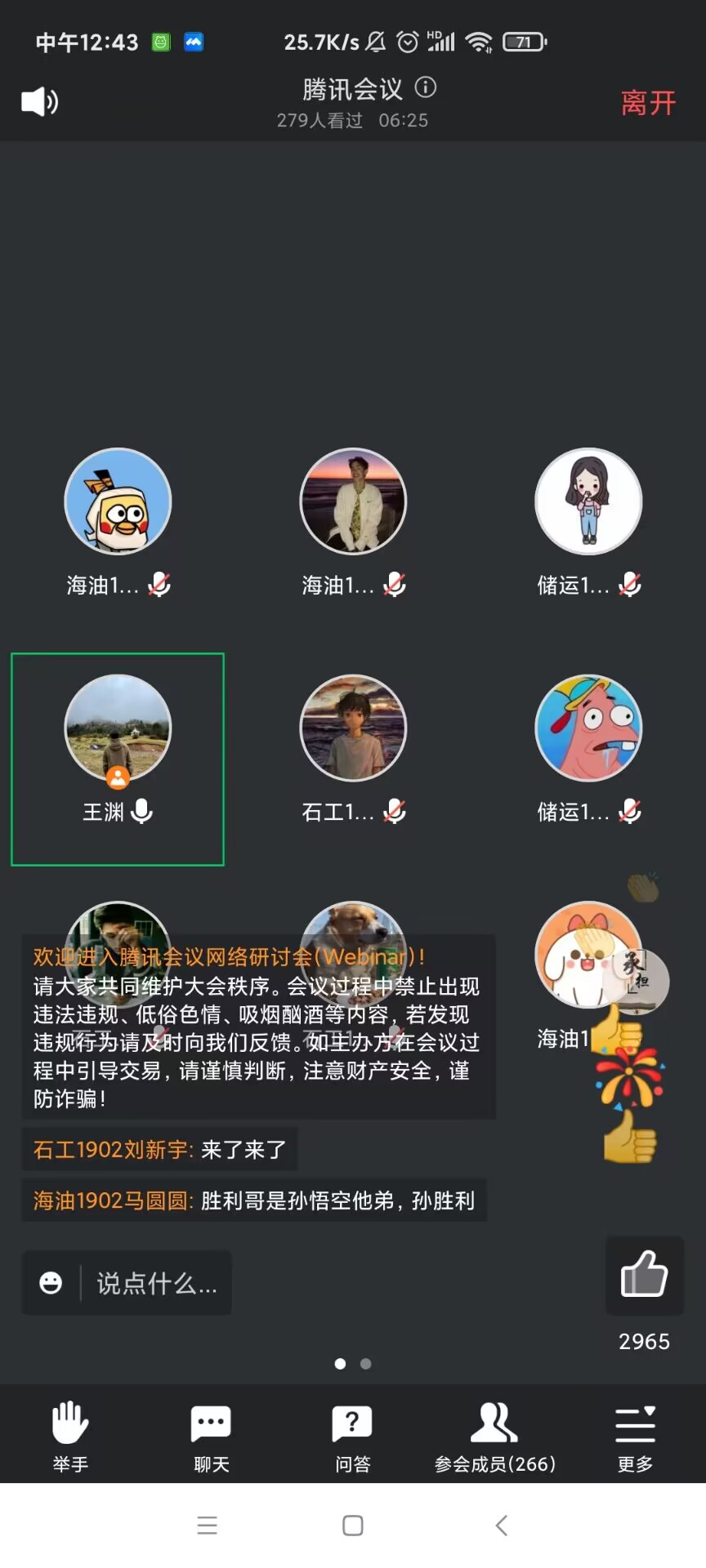Toggle the speaker audio icon
Image resolution: width=706 pixels, height=1568 pixels.
39,102
